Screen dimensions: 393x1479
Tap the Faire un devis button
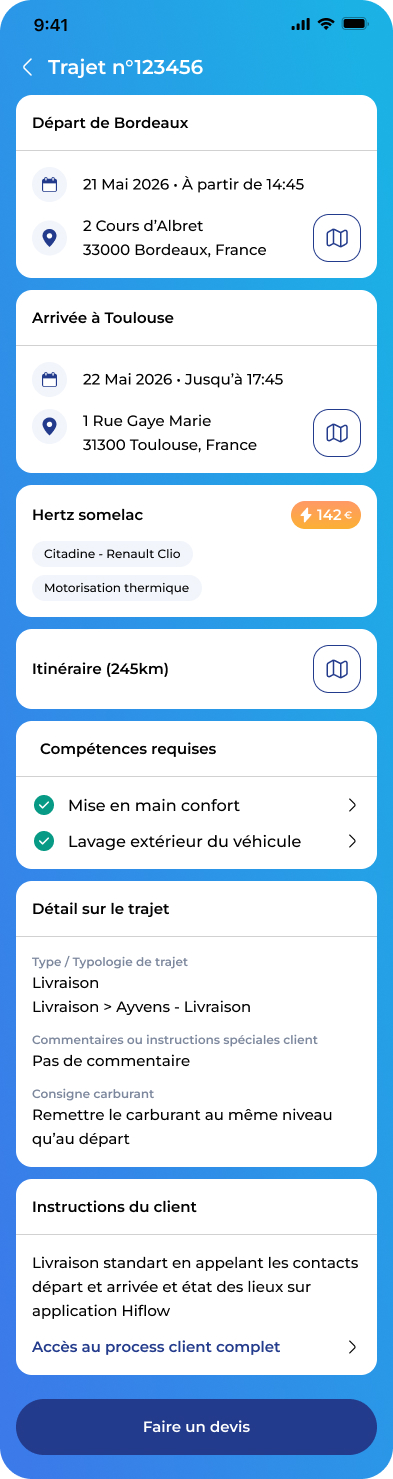196,1427
